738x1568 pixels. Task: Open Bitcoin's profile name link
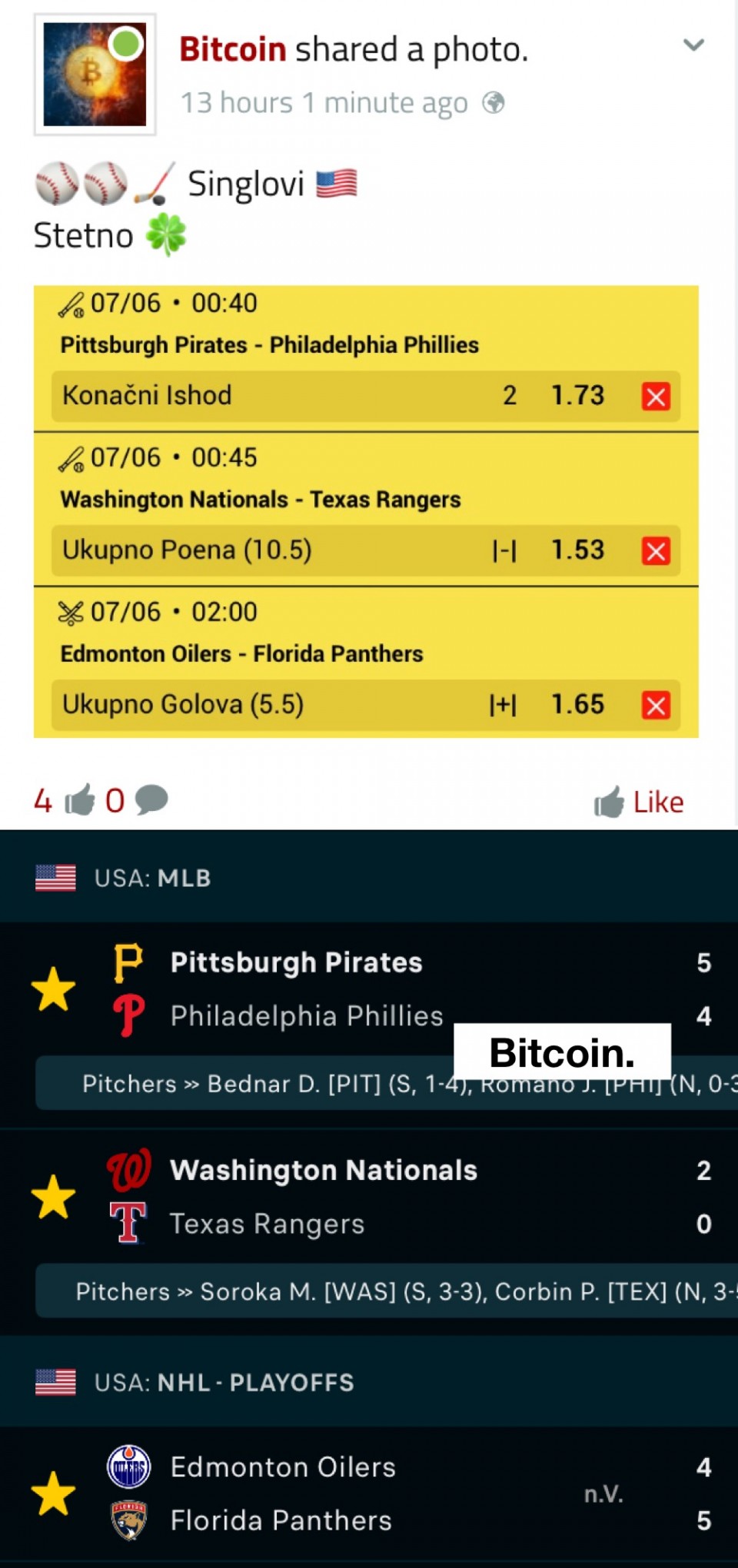coord(233,49)
